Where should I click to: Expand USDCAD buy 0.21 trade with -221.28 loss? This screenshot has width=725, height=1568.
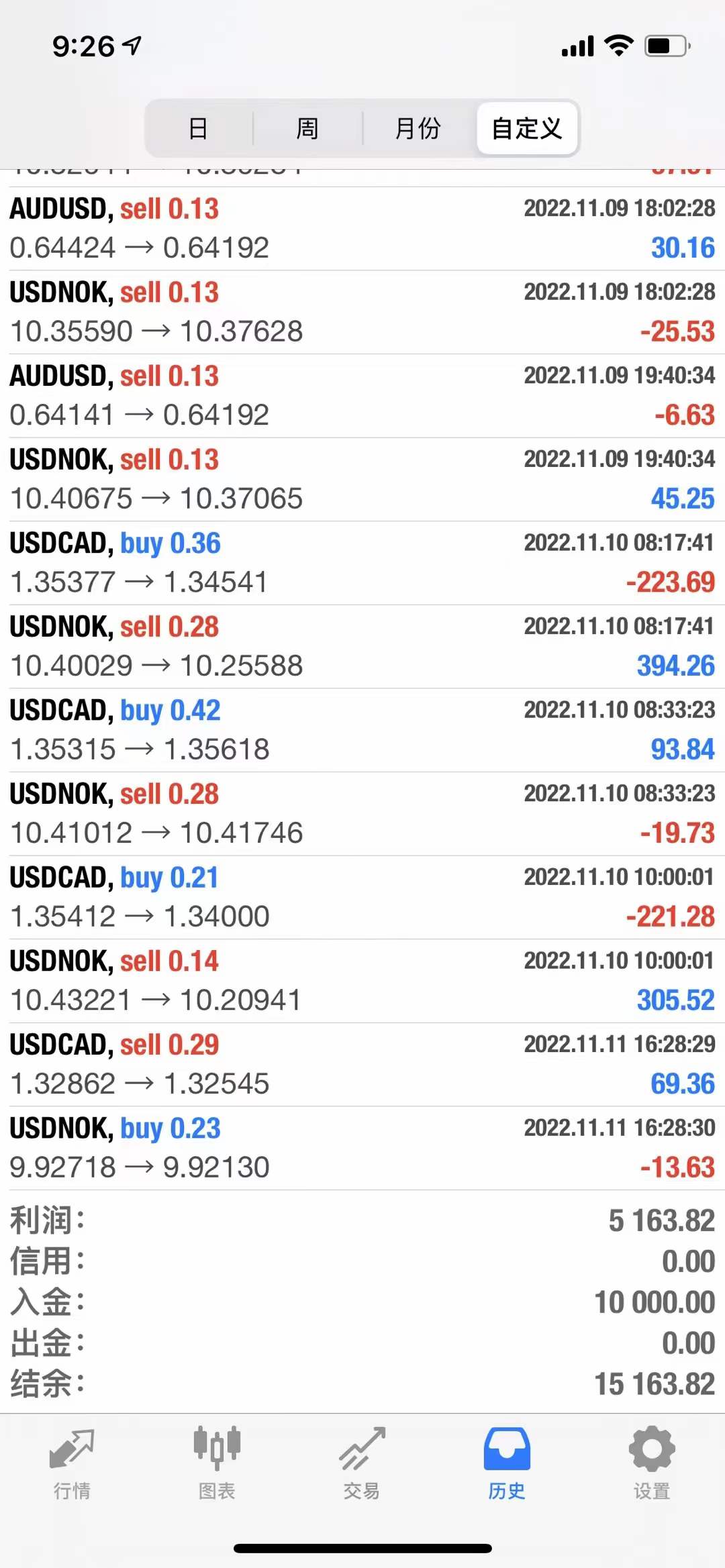pyautogui.click(x=362, y=897)
